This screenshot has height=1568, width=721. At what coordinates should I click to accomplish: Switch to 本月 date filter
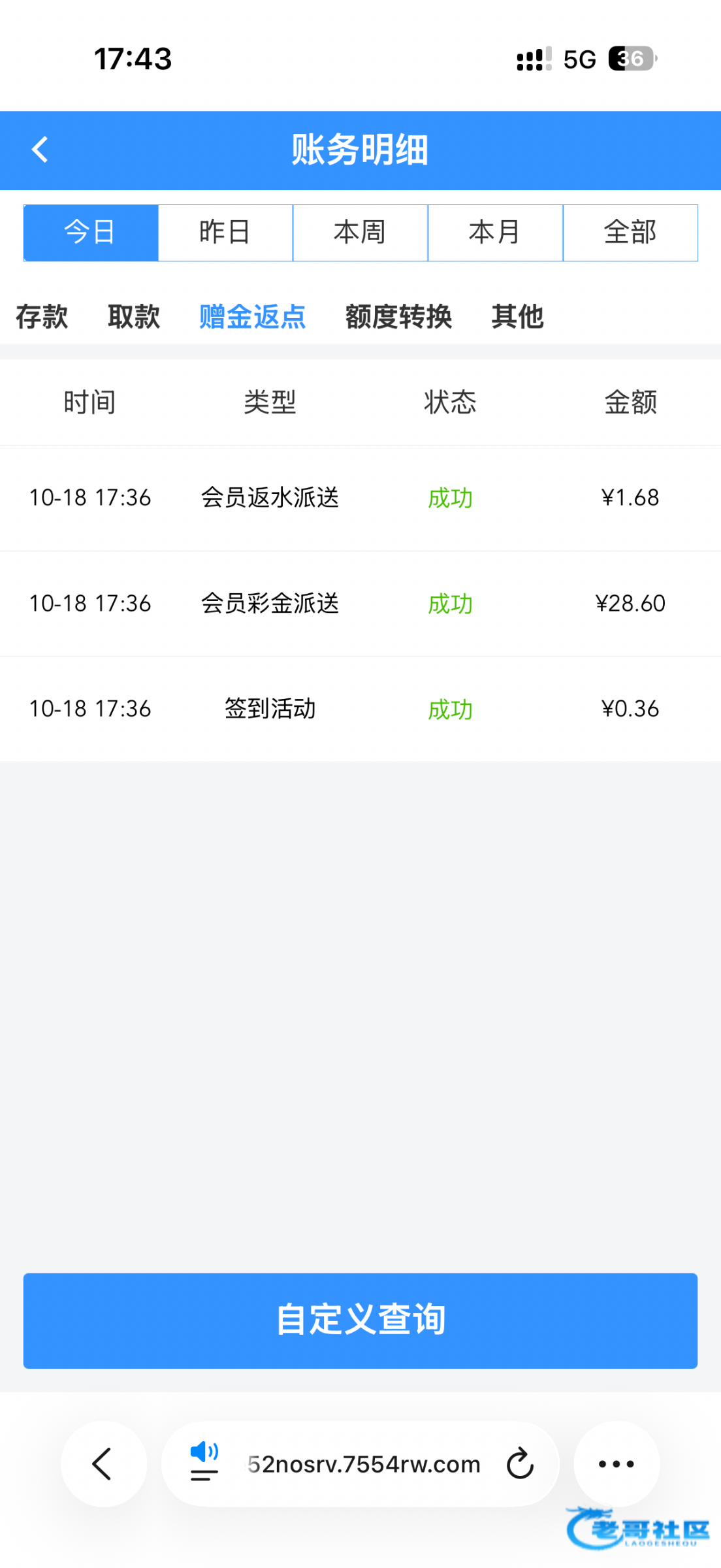click(495, 233)
